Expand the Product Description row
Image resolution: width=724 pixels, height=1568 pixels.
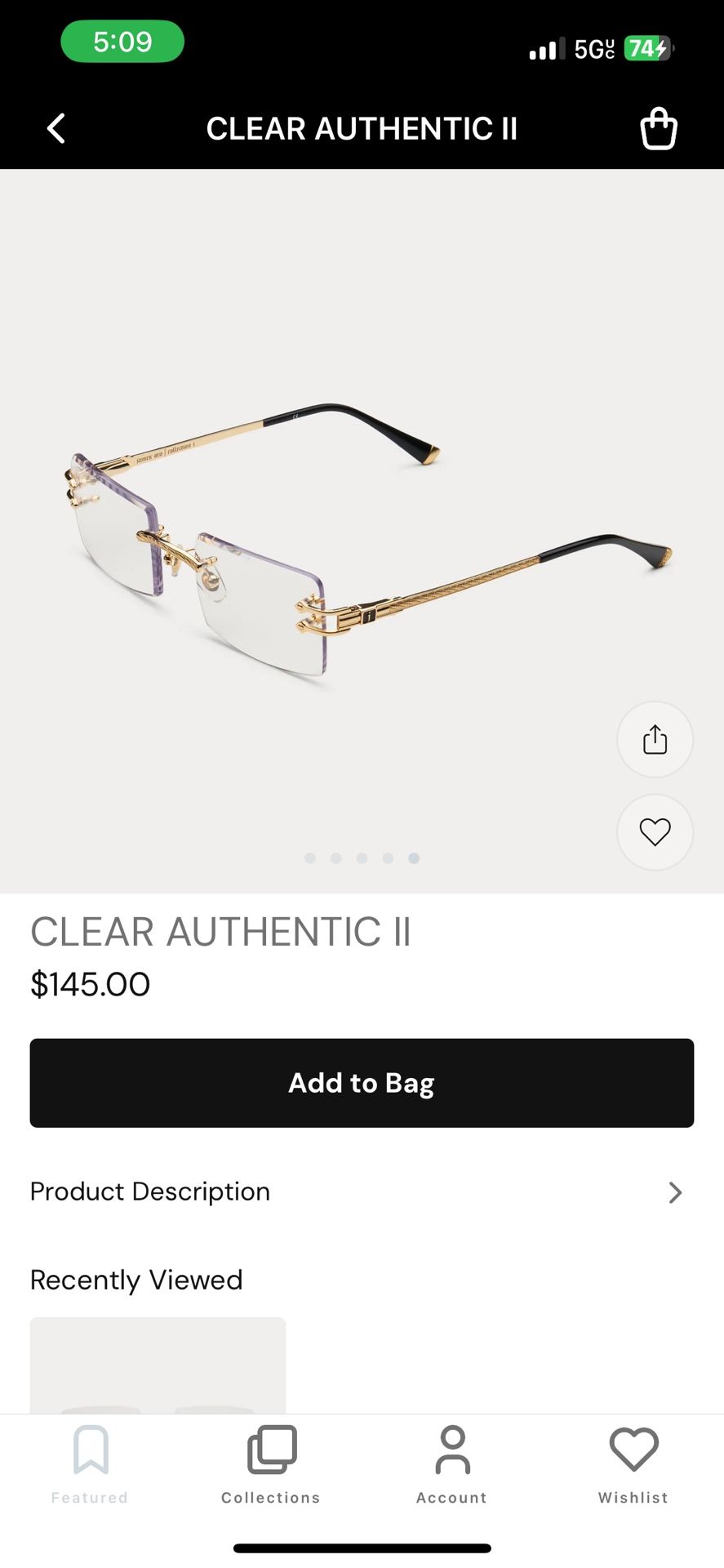(362, 1192)
